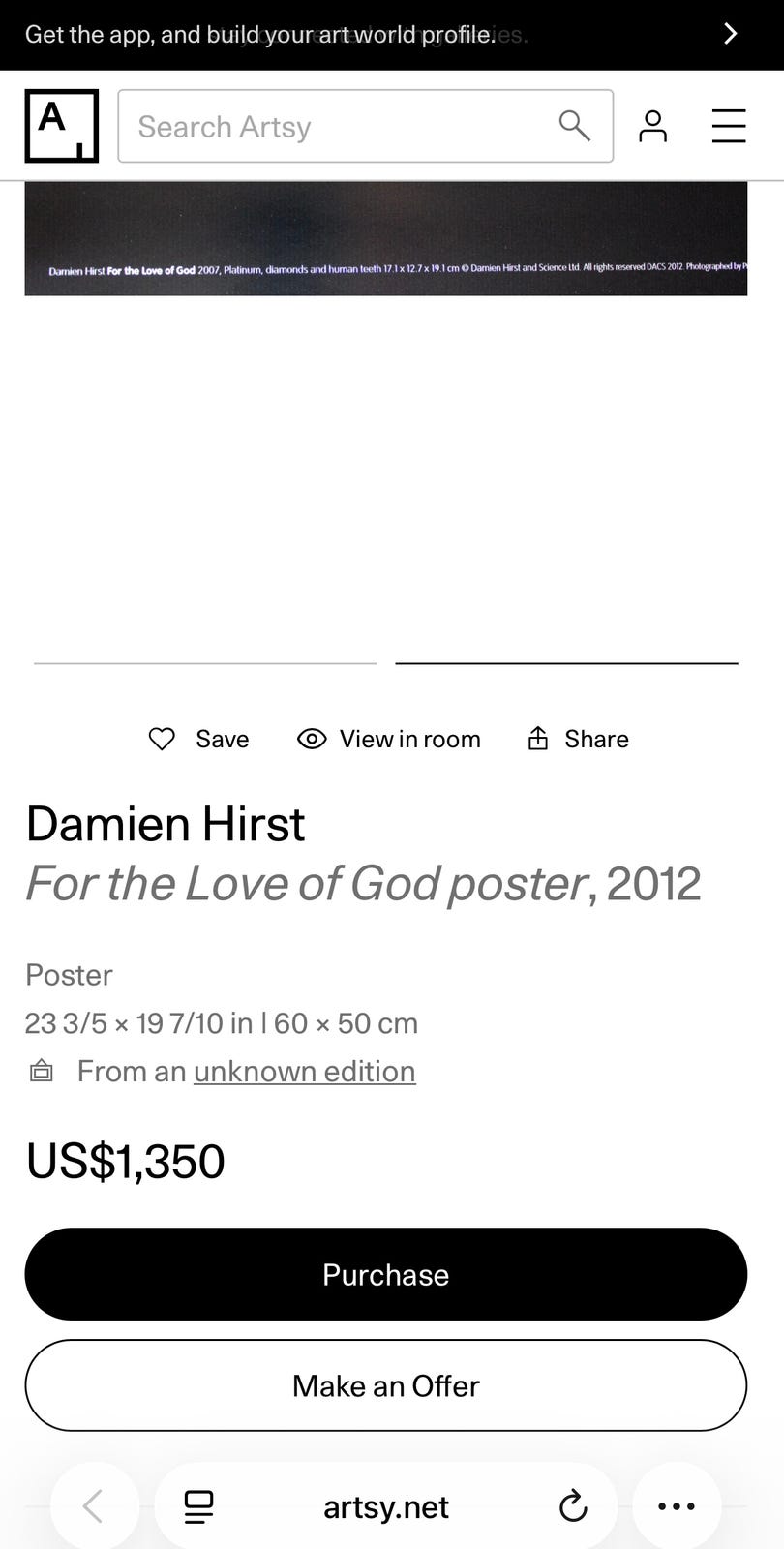The width and height of the screenshot is (784, 1549).
Task: View the poster in room
Action: coord(388,739)
